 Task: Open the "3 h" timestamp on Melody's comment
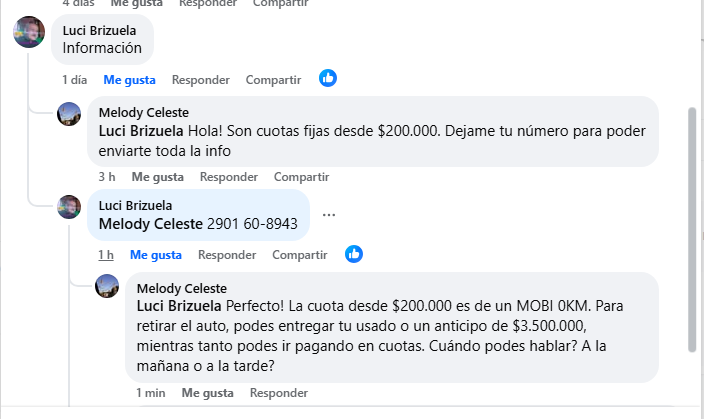(106, 177)
